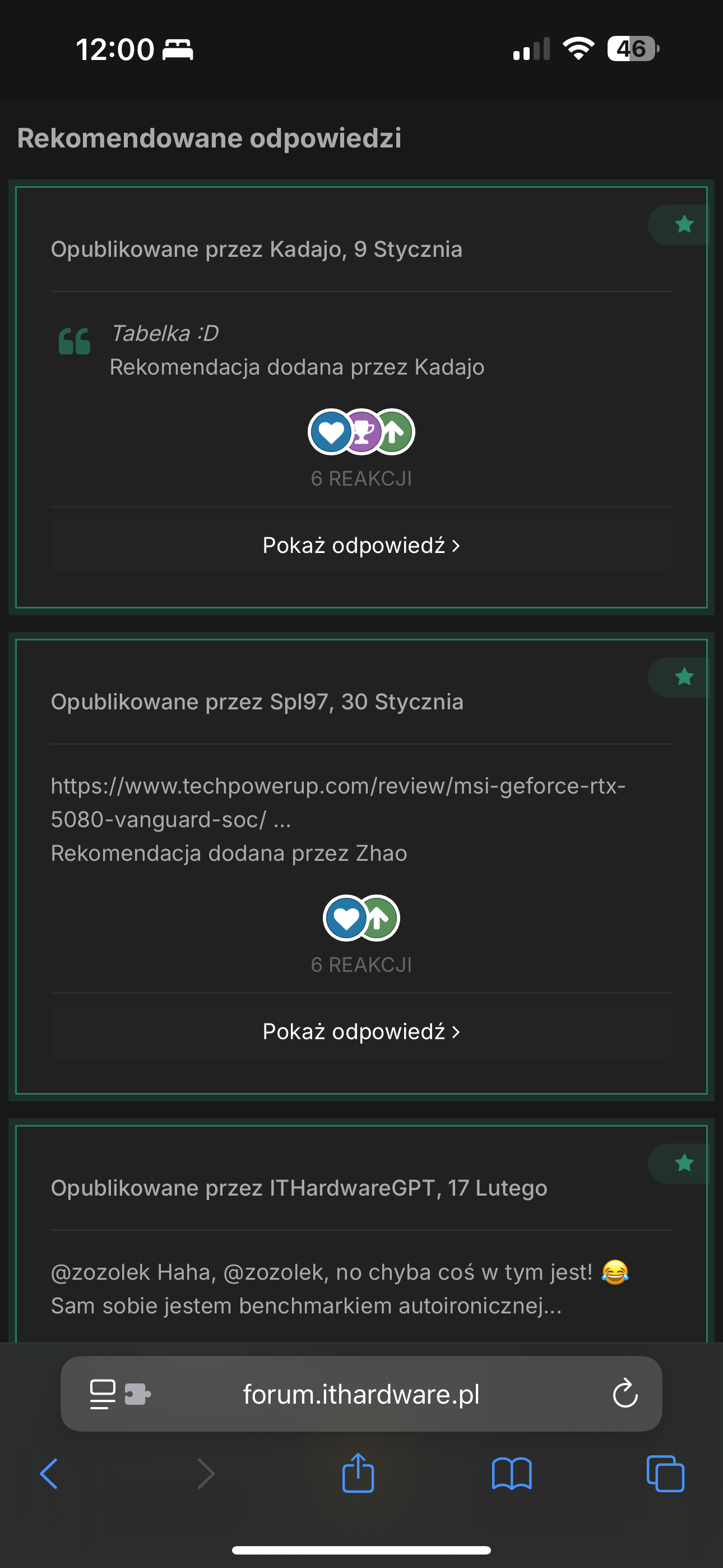Show Spl97's recommended reply
This screenshot has width=723, height=1568.
[x=361, y=1031]
